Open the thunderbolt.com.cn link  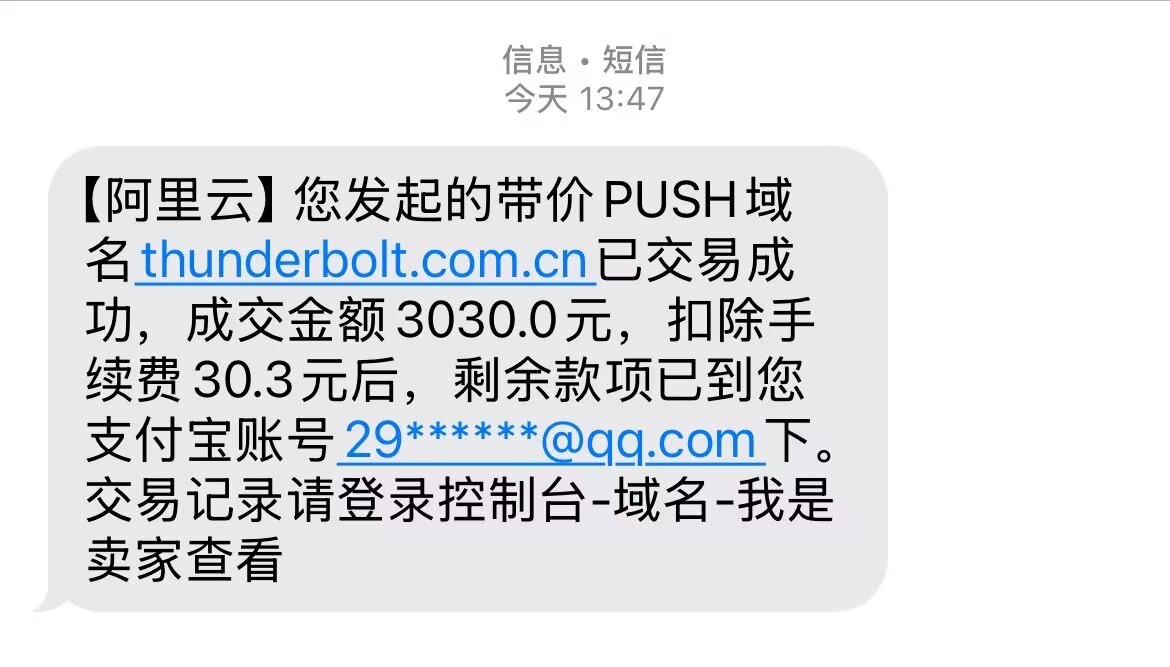[x=364, y=262]
